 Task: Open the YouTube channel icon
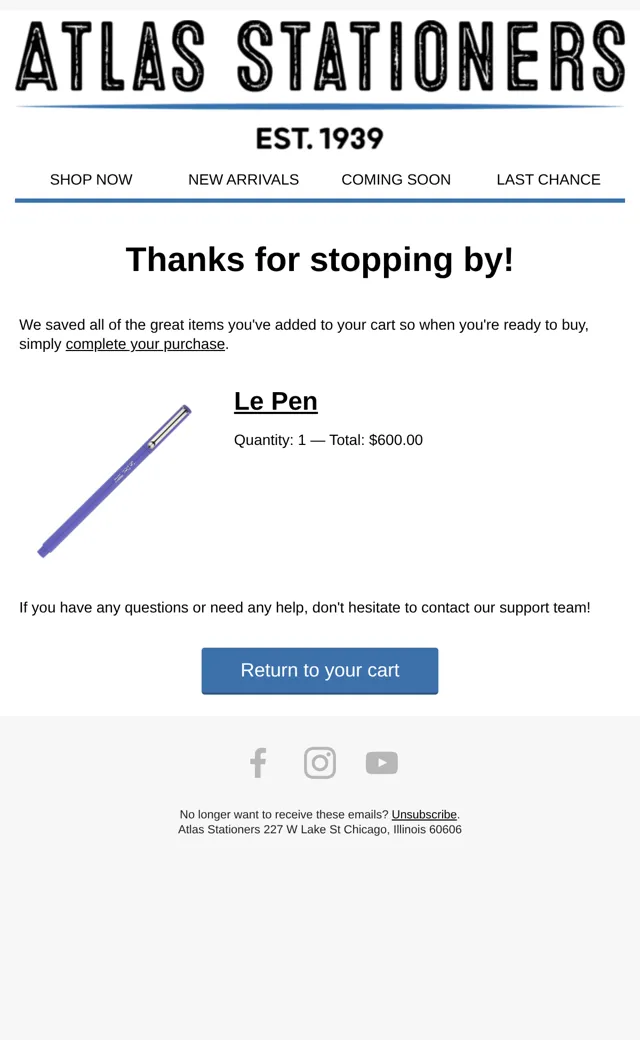coord(382,763)
